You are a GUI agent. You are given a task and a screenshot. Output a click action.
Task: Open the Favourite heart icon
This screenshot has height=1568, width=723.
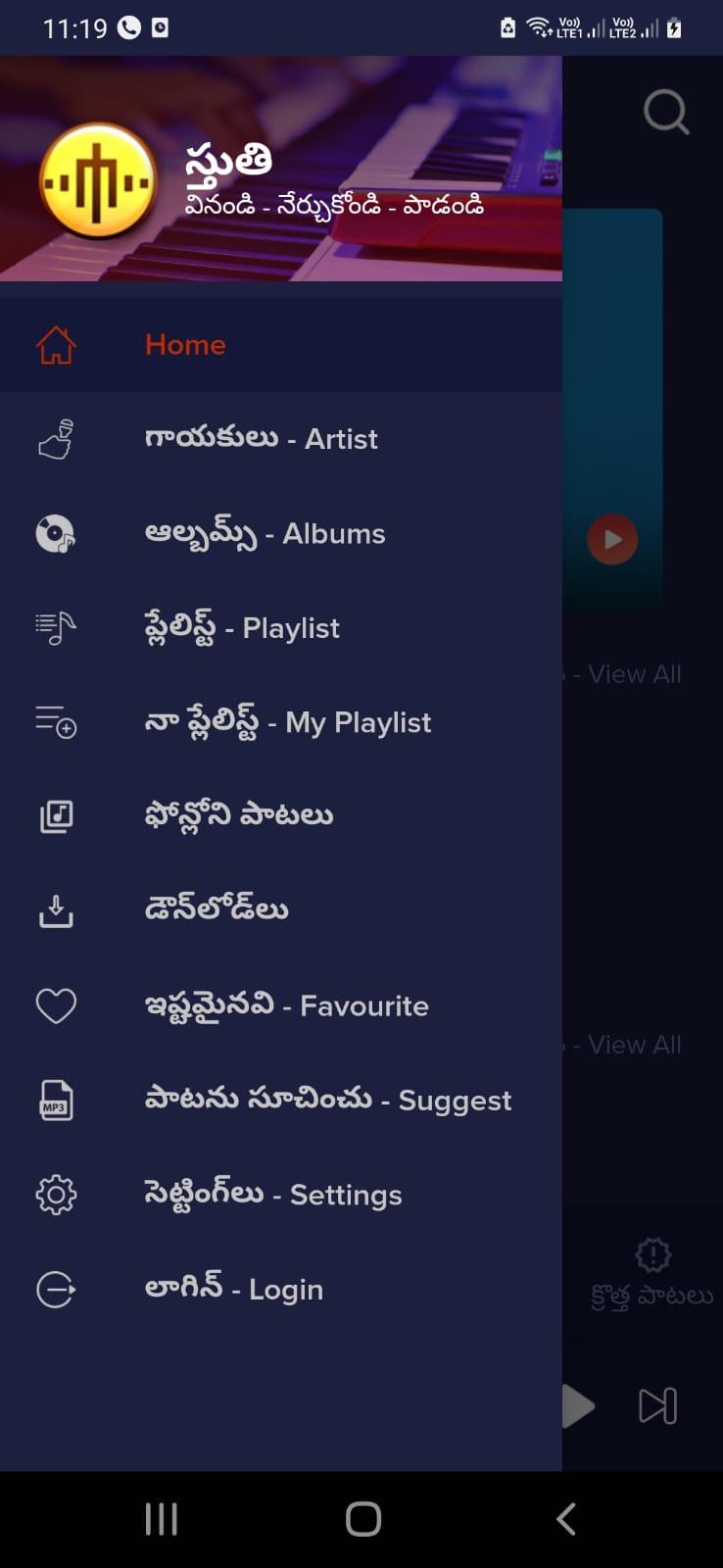[x=56, y=1004]
